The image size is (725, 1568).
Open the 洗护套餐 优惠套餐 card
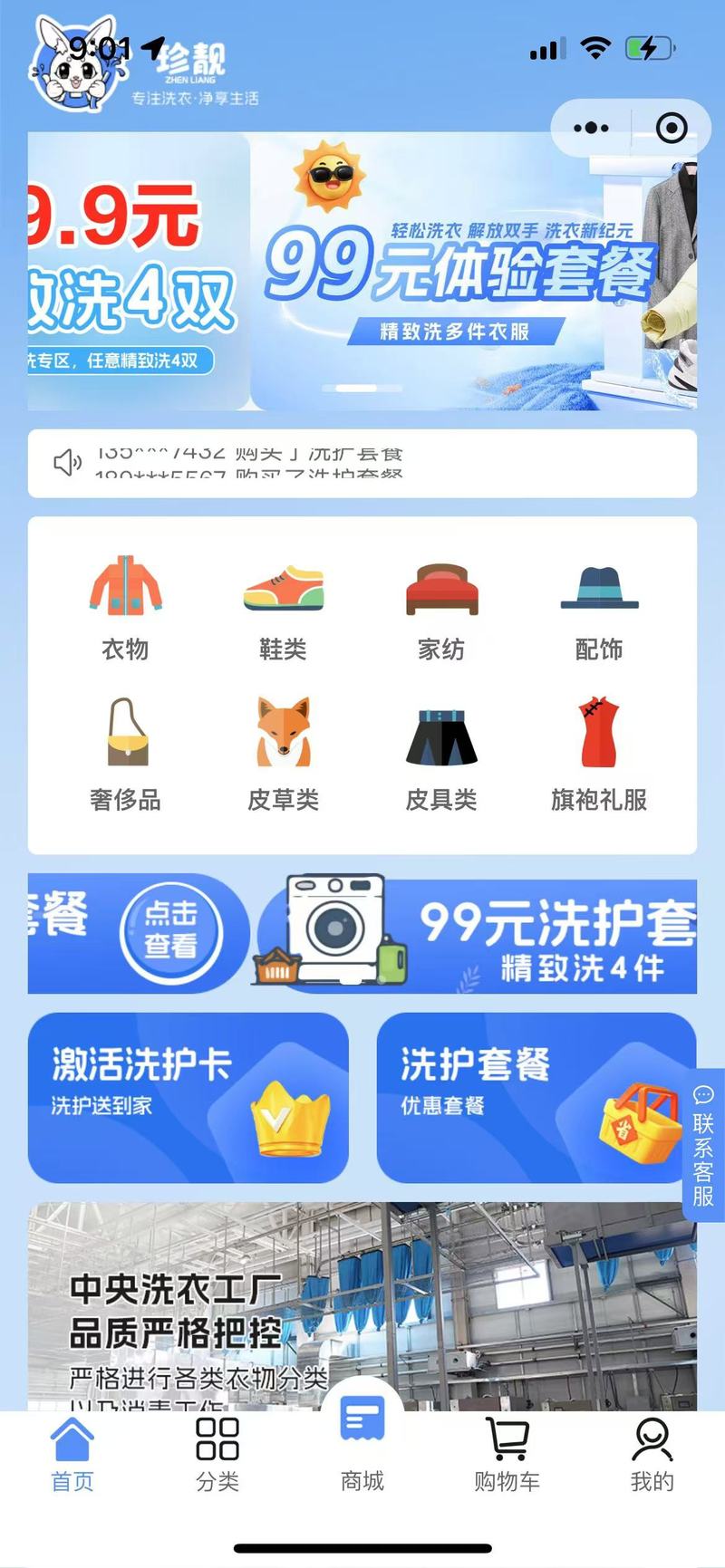(533, 1097)
